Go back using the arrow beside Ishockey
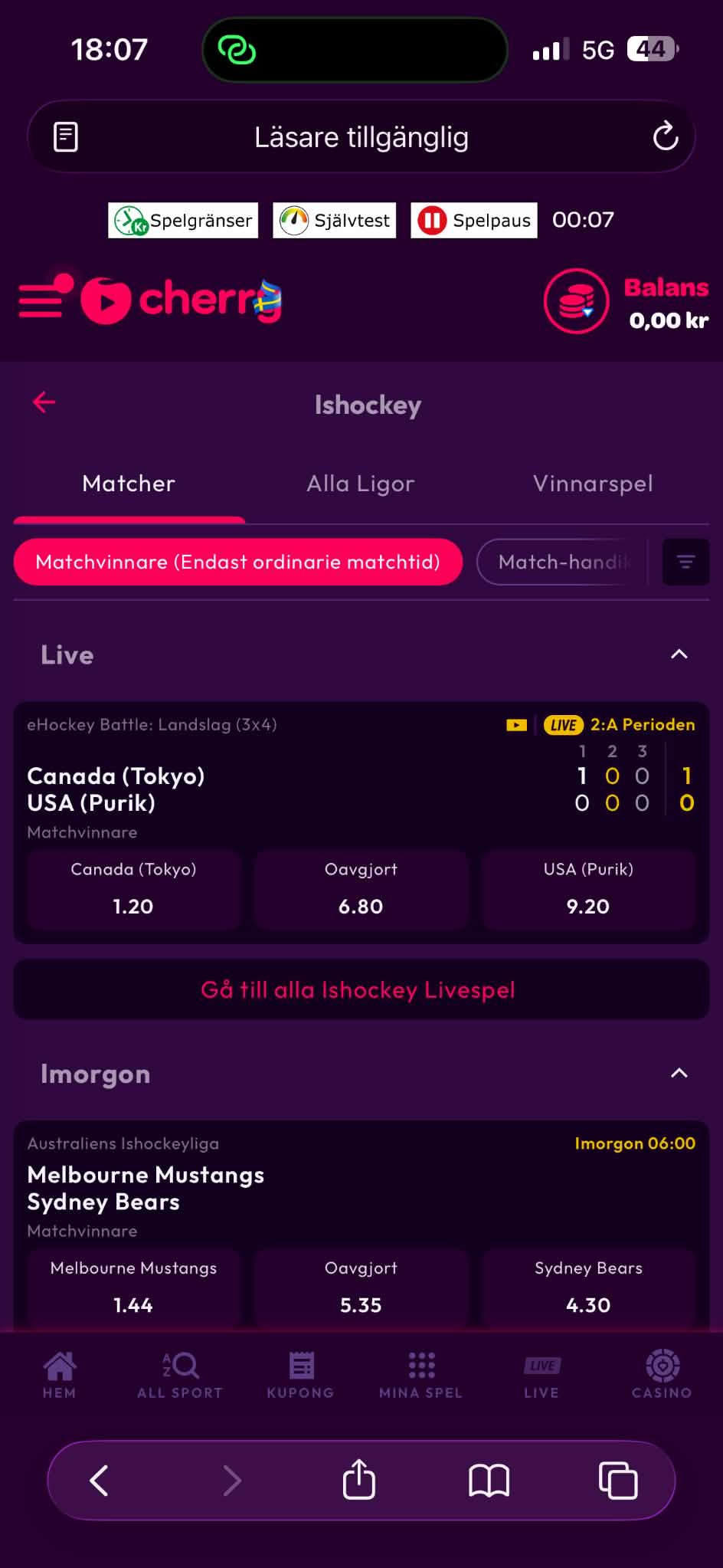Screen dimensions: 723x1568 click(x=44, y=402)
